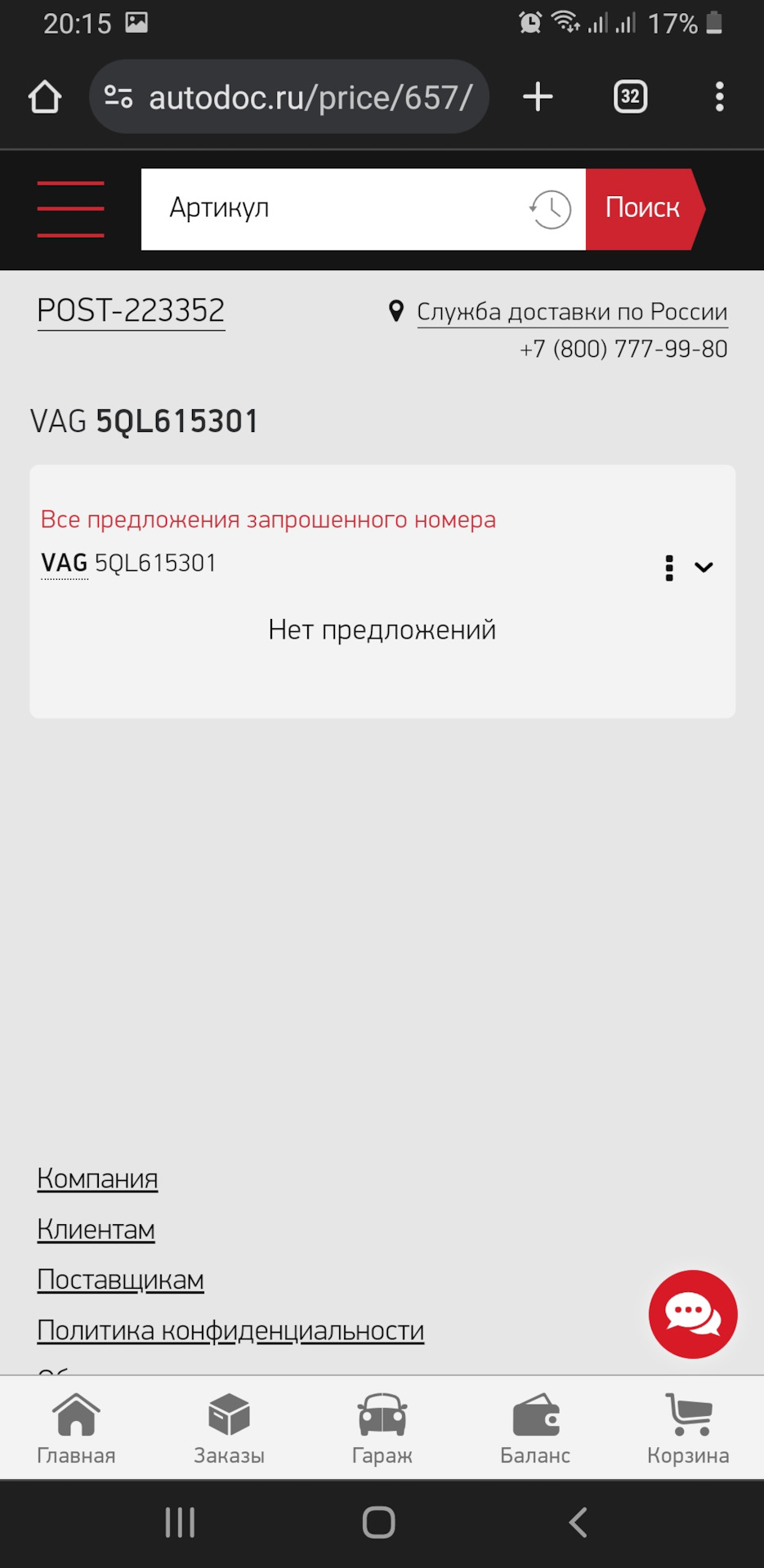Open the Поставщикам footer link

pyautogui.click(x=120, y=1279)
